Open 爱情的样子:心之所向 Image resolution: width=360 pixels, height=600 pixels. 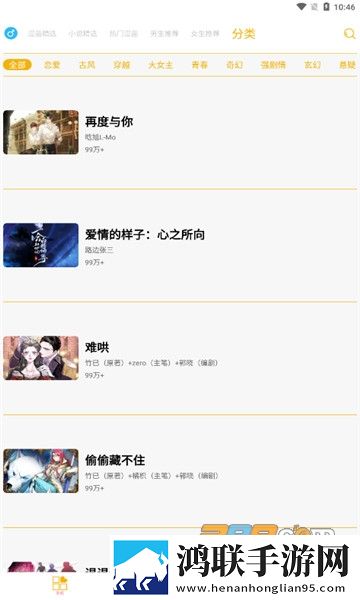point(180,245)
